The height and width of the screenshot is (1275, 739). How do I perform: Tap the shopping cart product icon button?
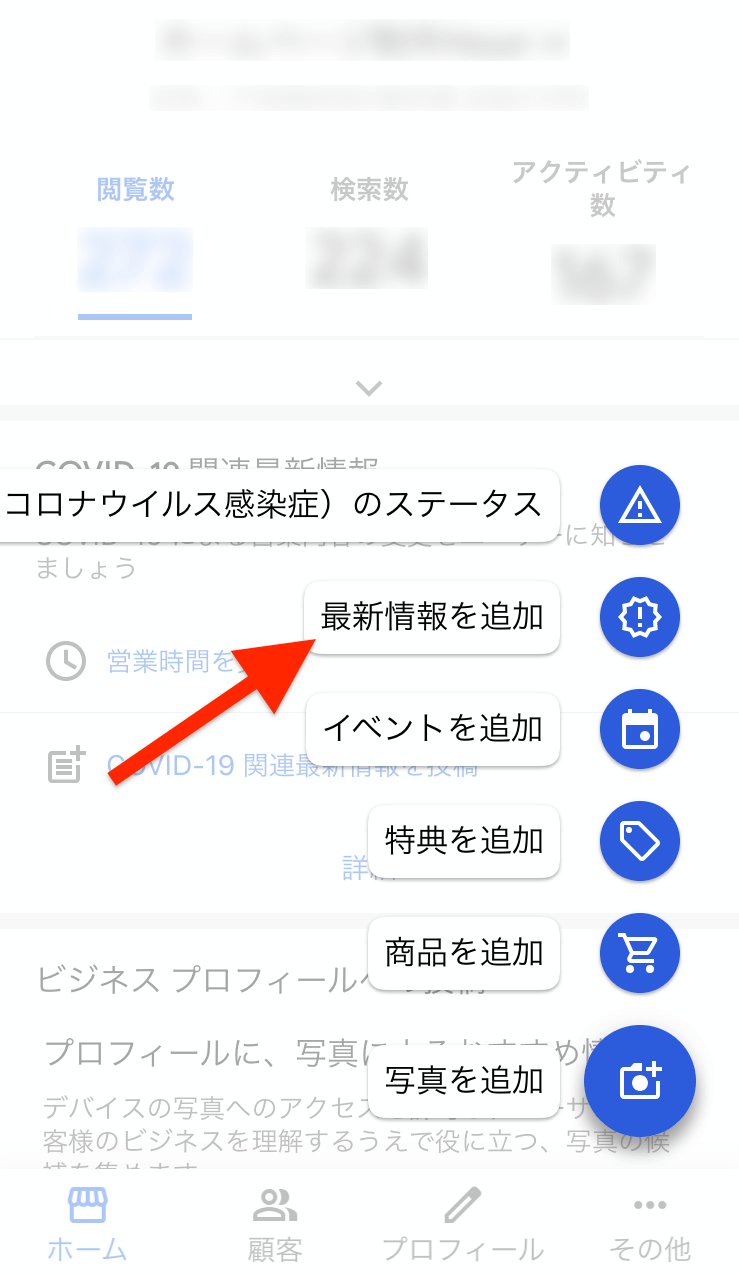pyautogui.click(x=639, y=953)
